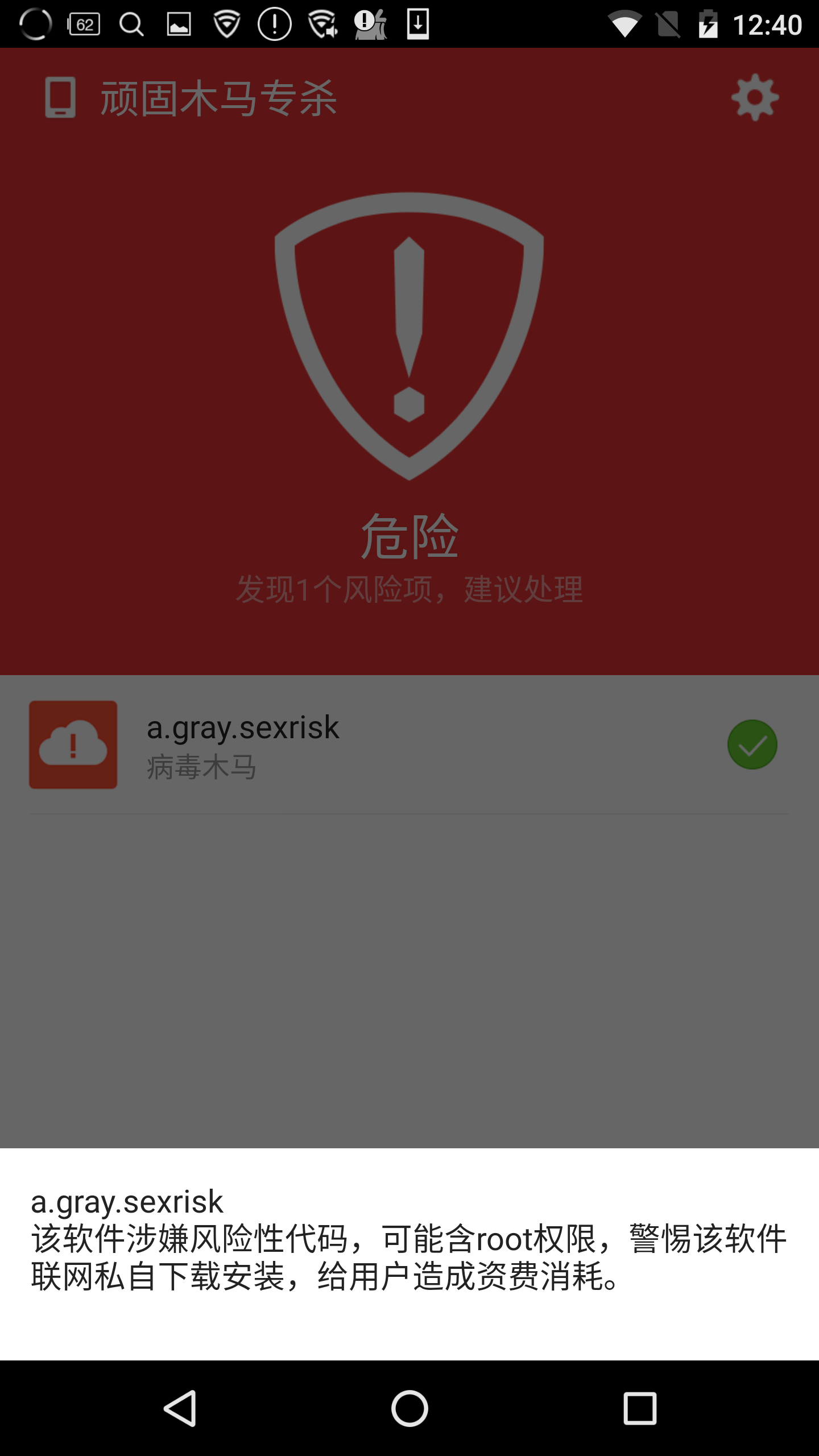Tap the system back button
This screenshot has height=1456, width=819.
181,1408
